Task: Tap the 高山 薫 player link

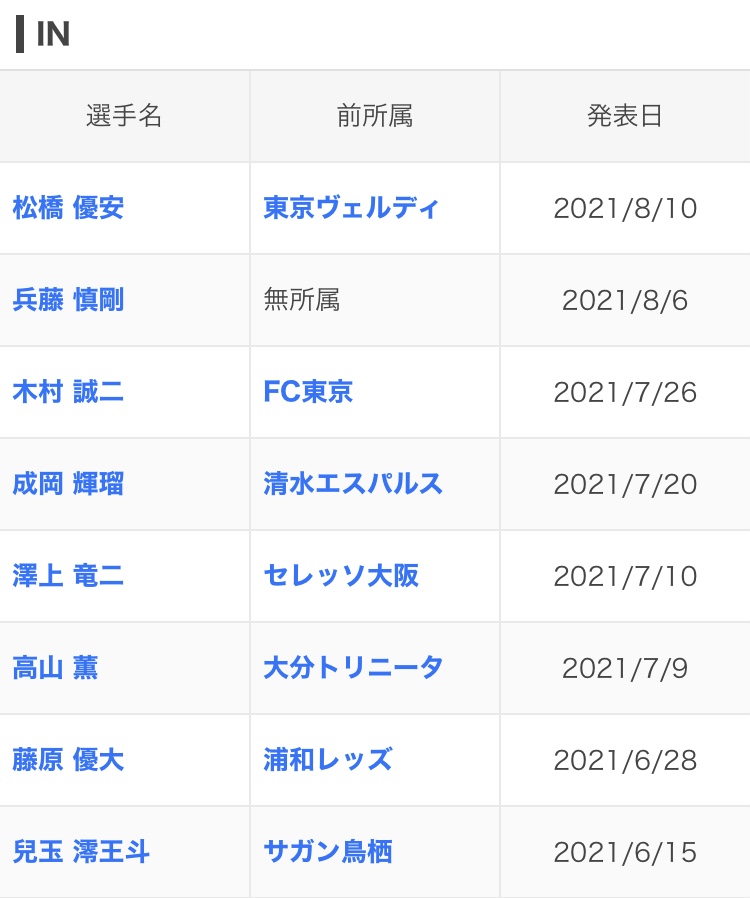Action: tap(55, 668)
